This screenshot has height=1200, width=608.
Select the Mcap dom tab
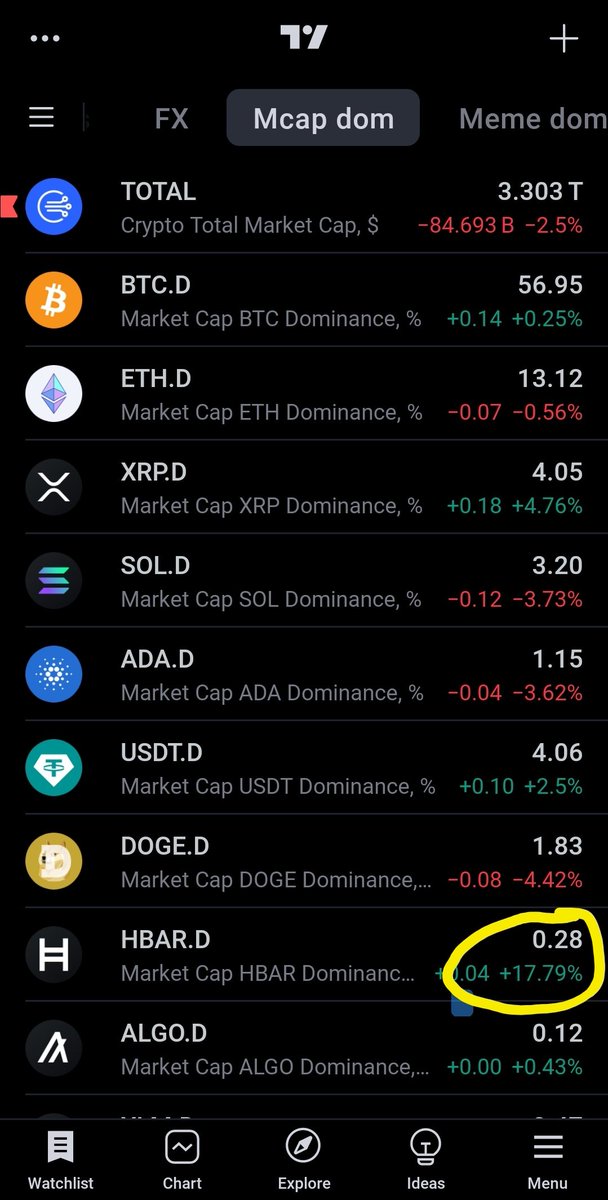323,119
